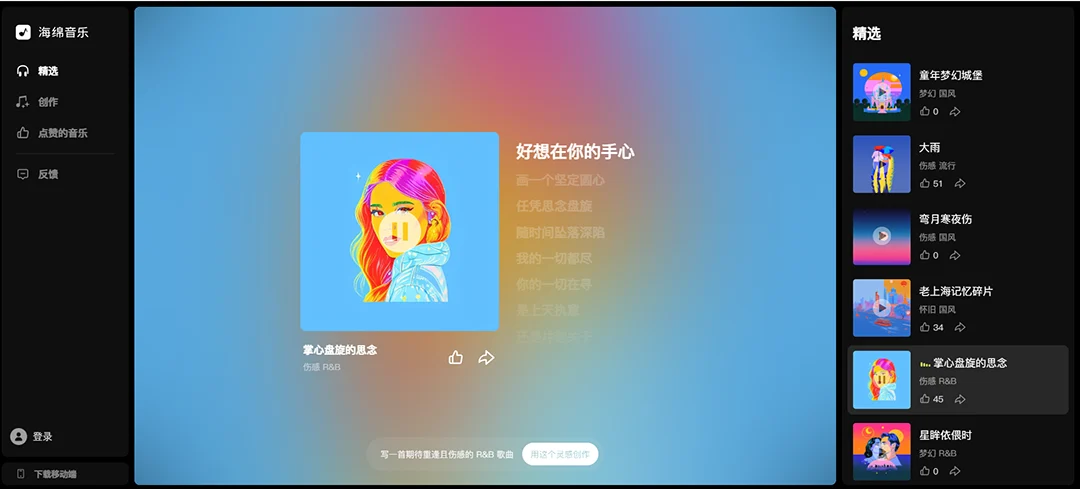Share 老上海记忆碎片 from the list
Viewport: 1080px width, 489px height.
click(960, 328)
